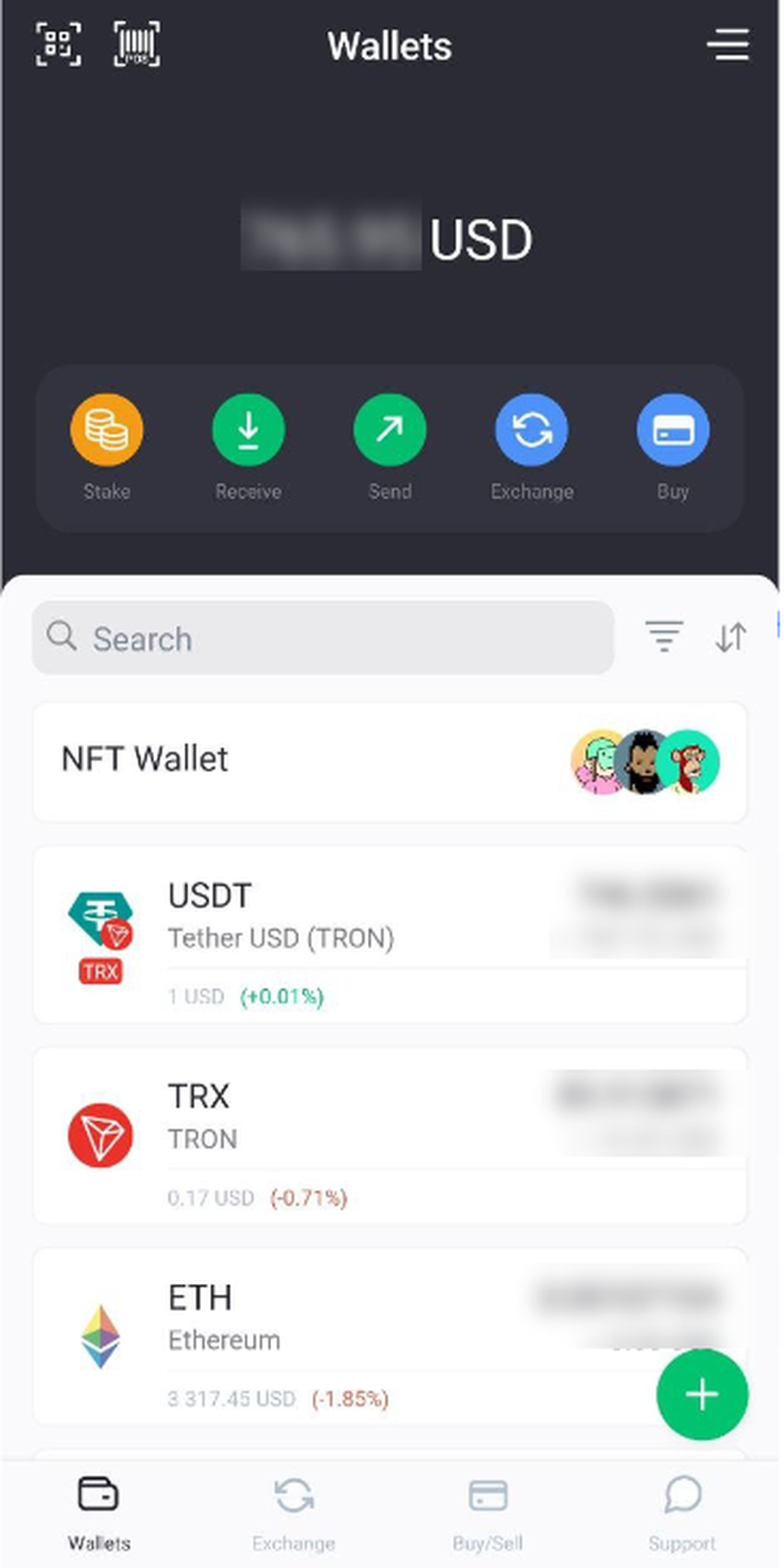Open the Exchange quick action
Viewport: 784px width, 1568px height.
[x=532, y=431]
